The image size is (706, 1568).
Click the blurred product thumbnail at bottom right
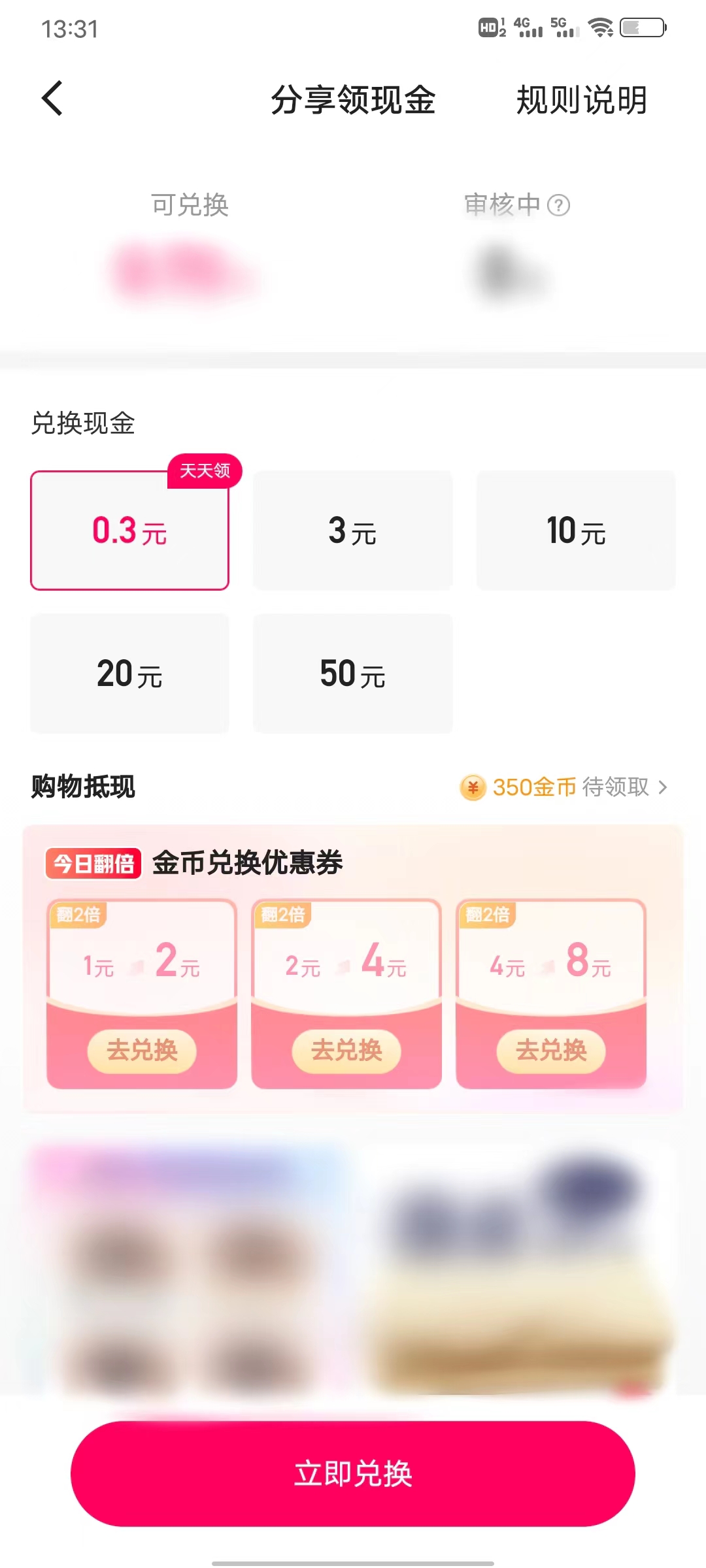pos(516,1274)
